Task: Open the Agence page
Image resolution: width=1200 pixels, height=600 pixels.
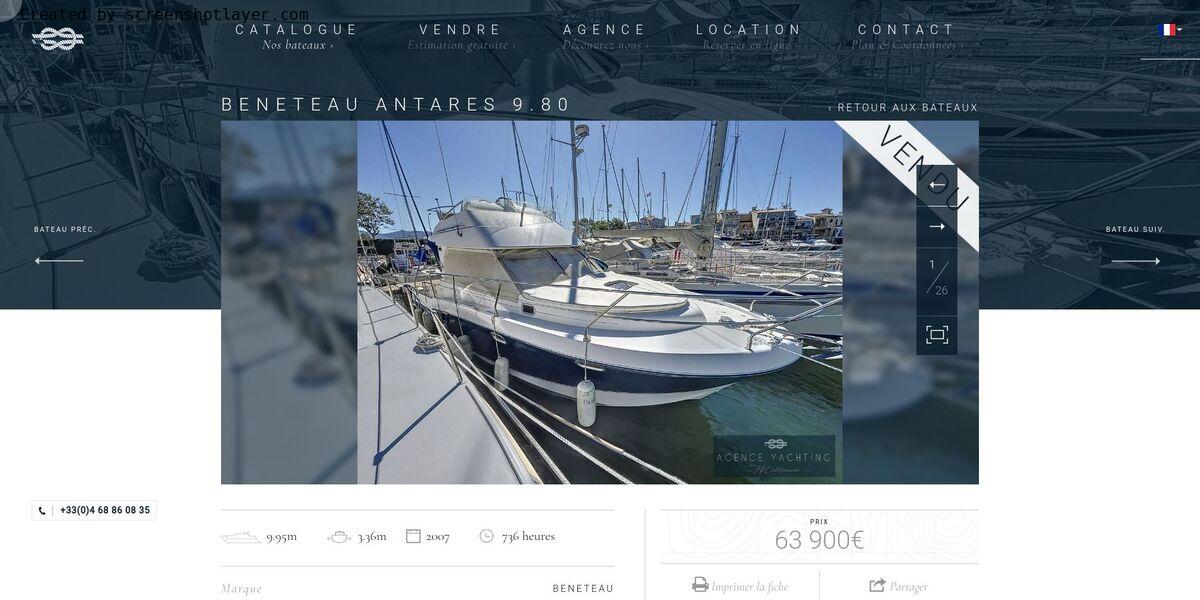Action: pos(605,30)
